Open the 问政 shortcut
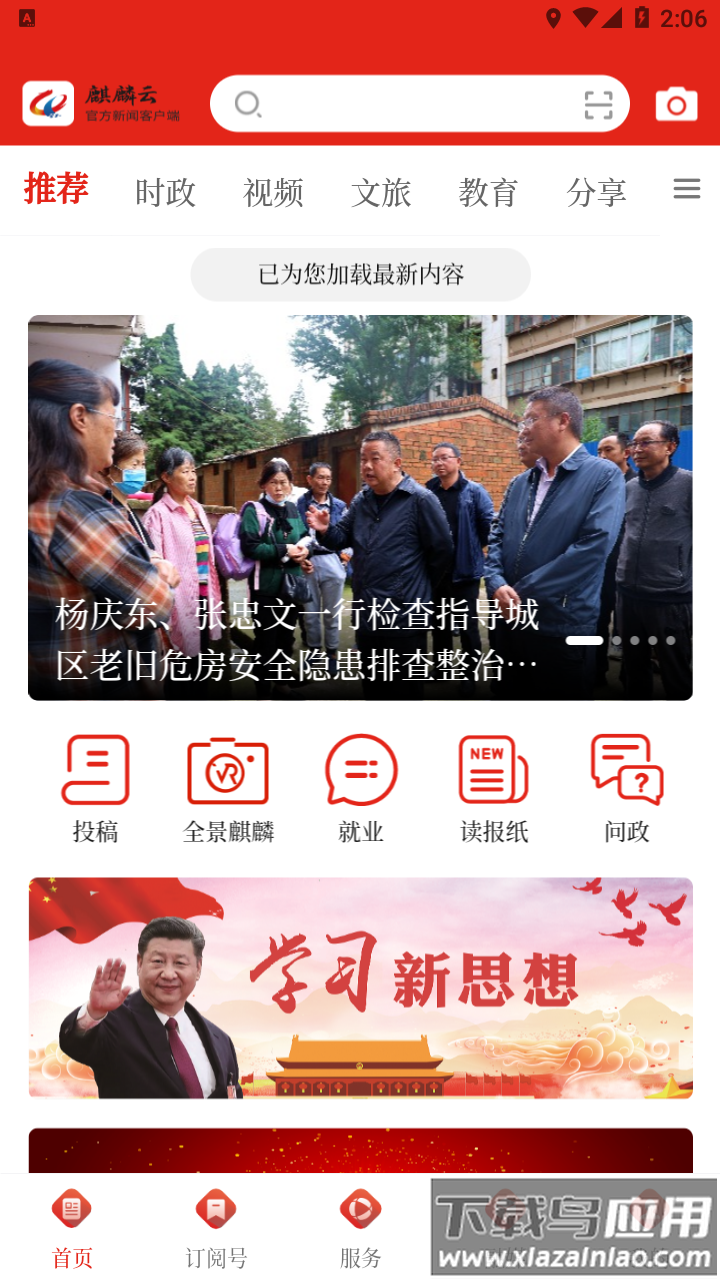This screenshot has height=1280, width=720. click(x=627, y=788)
